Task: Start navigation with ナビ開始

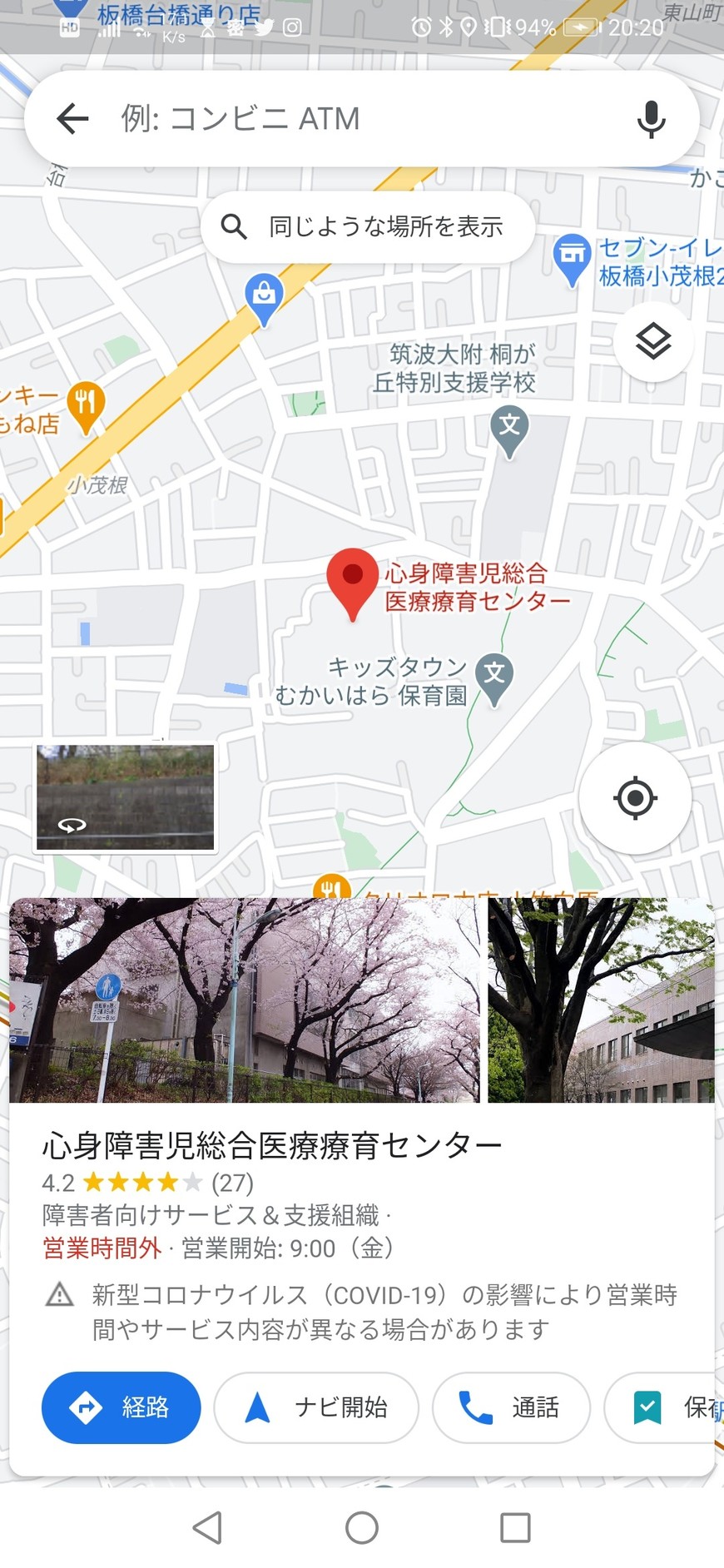Action: click(316, 1407)
